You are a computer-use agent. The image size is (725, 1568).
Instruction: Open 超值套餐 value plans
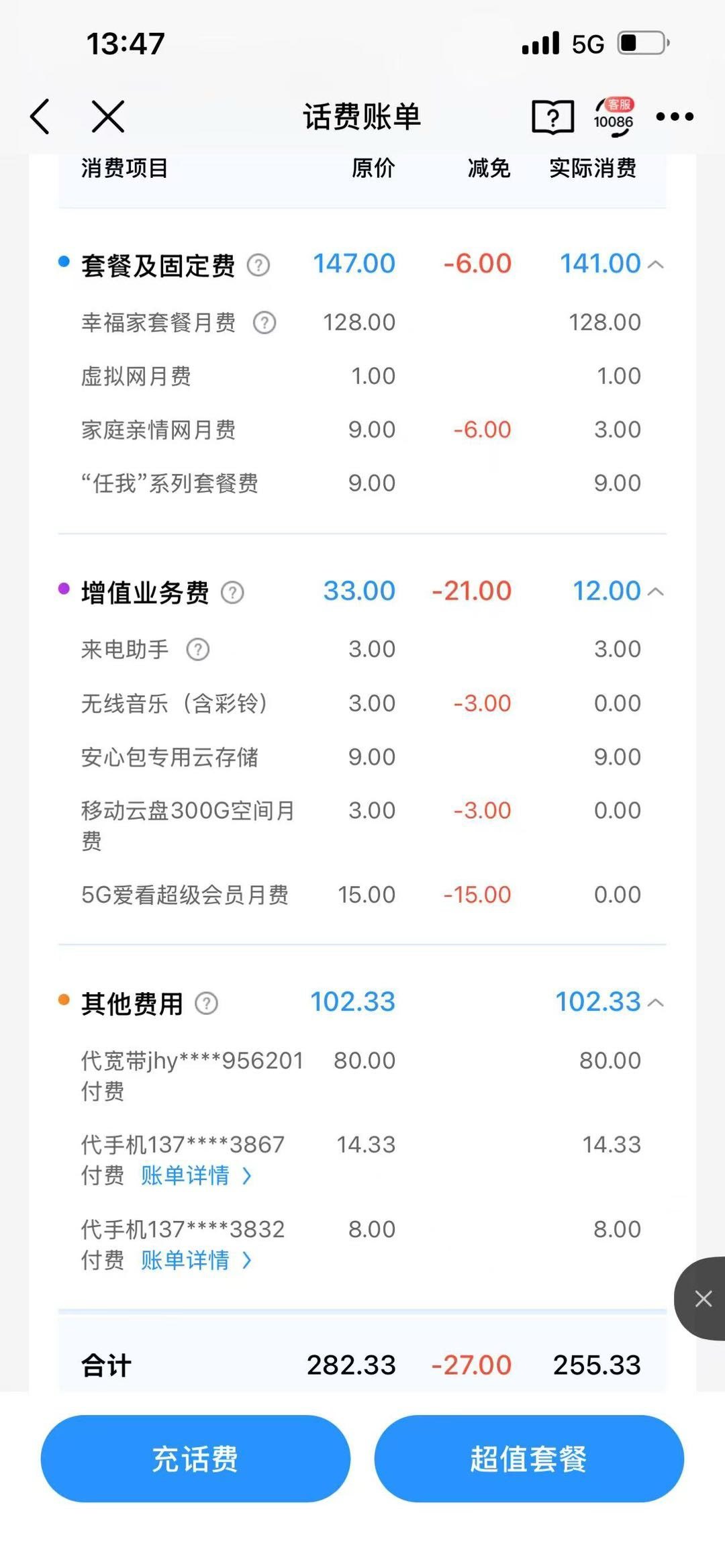click(528, 1459)
